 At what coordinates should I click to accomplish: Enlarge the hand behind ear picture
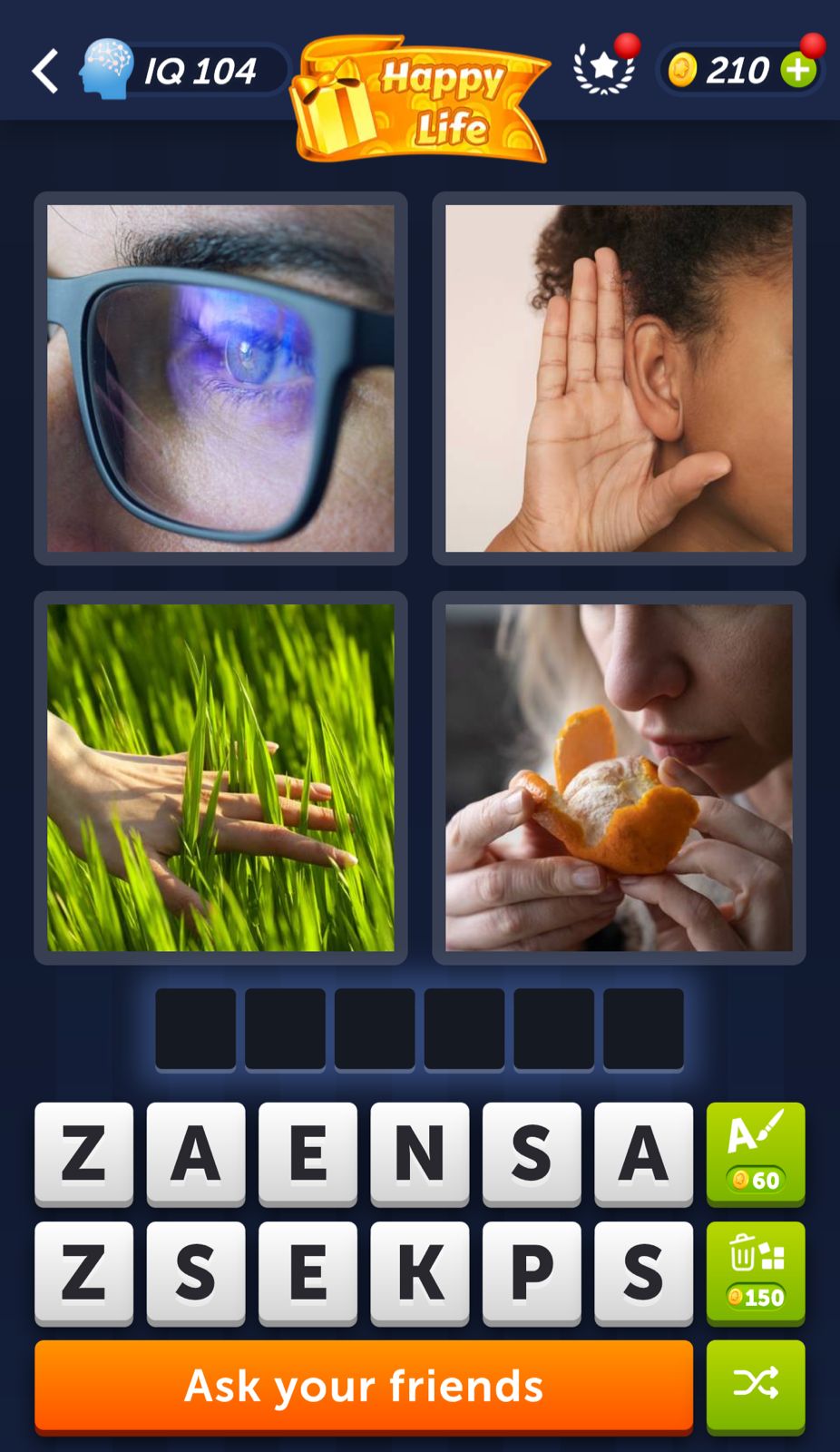pos(619,378)
